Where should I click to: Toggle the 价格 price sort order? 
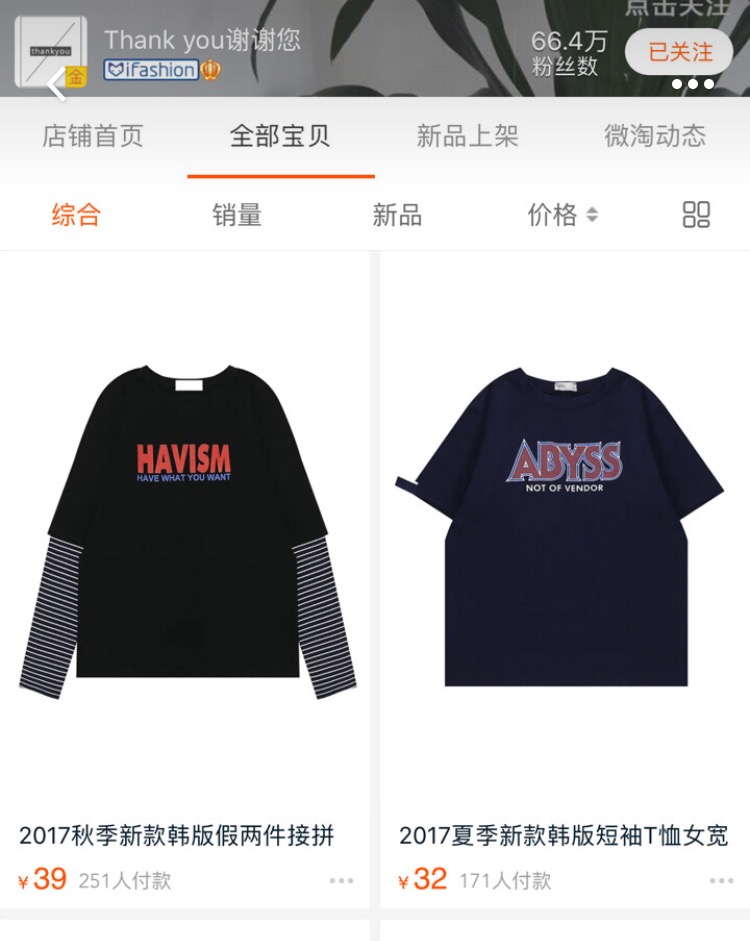click(561, 214)
